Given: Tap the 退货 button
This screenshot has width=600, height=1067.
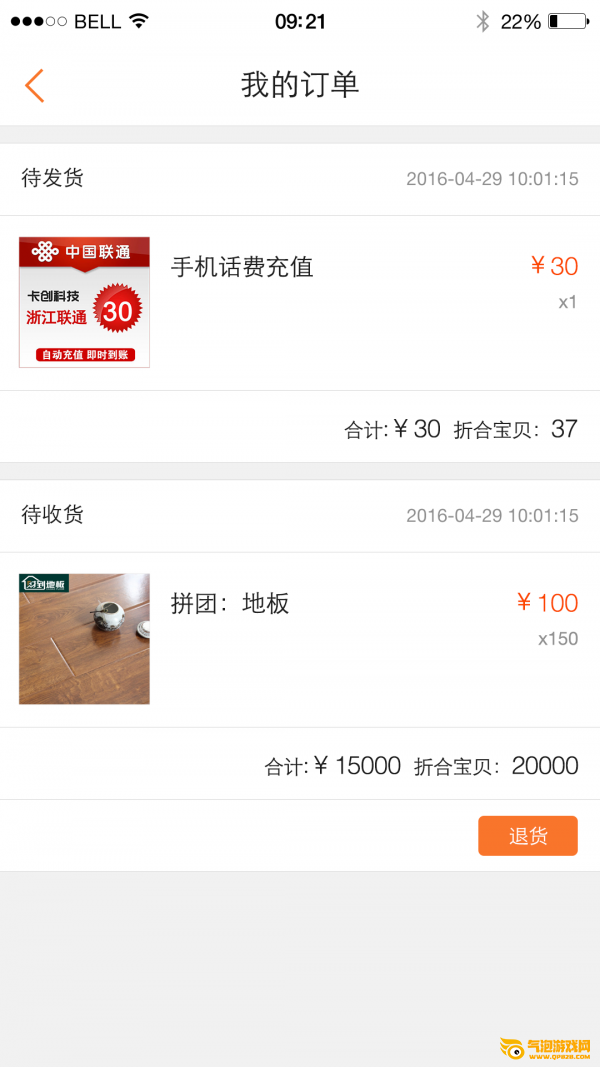Looking at the screenshot, I should click(x=528, y=836).
